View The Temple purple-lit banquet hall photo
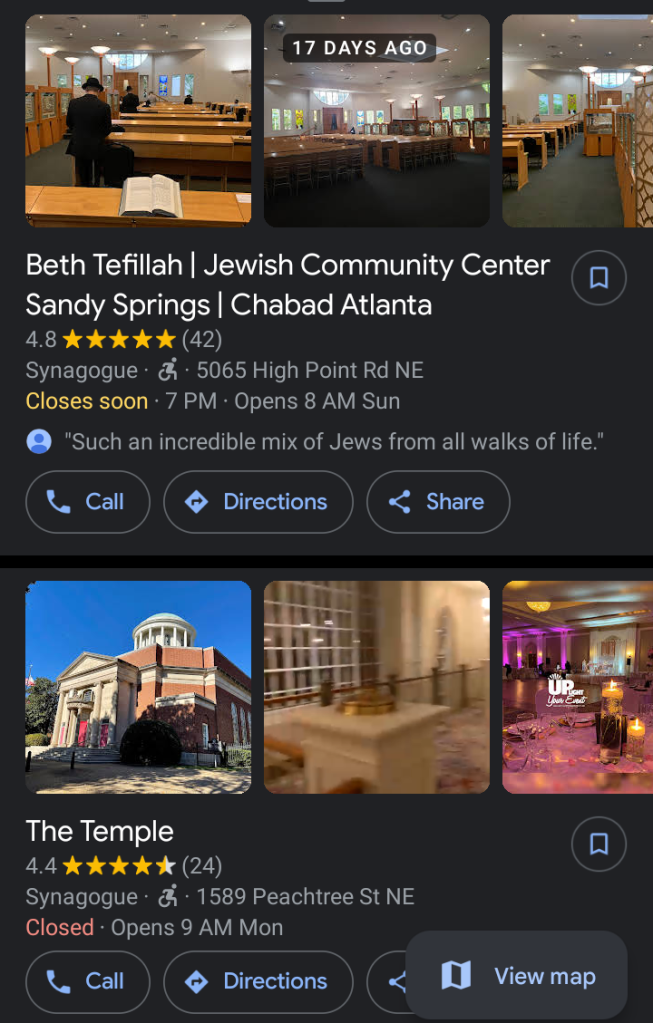This screenshot has height=1023, width=653. coord(577,687)
